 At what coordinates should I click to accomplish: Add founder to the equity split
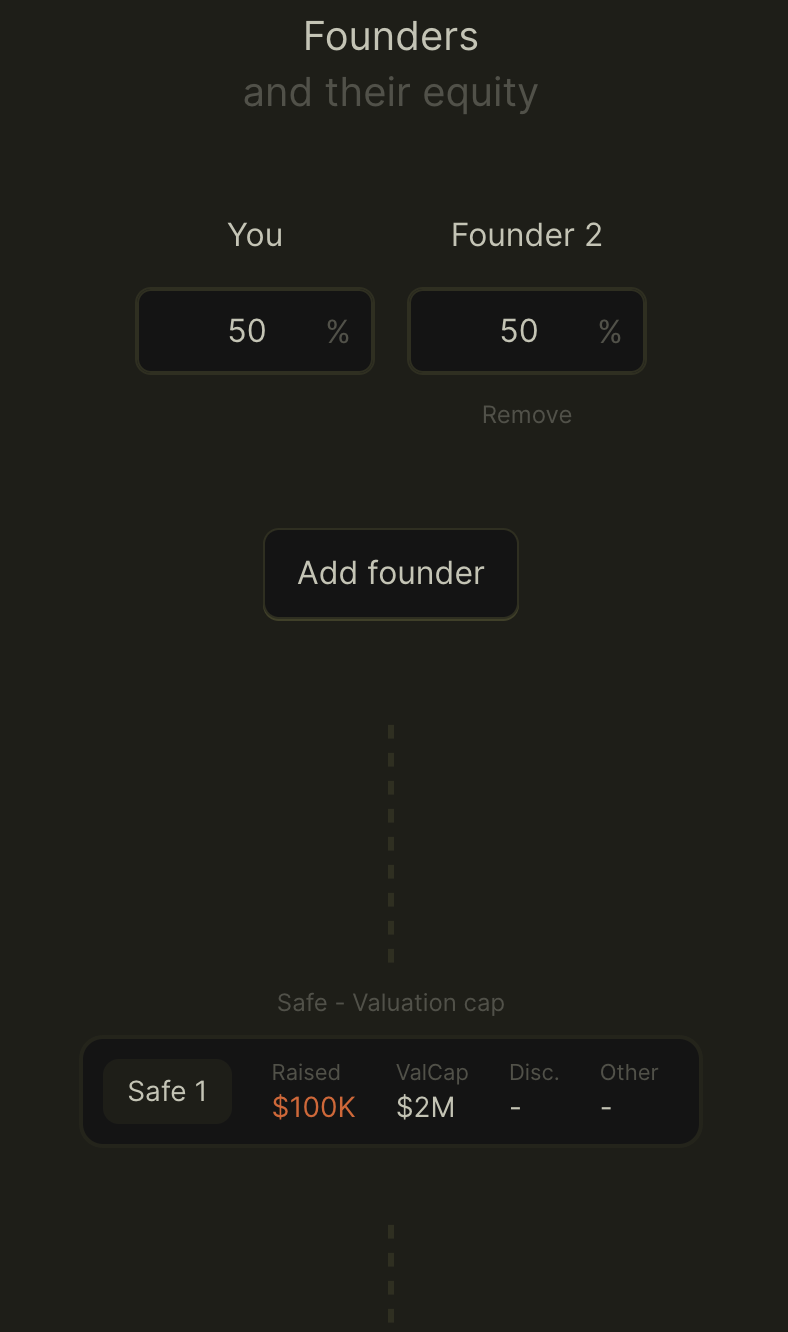point(391,574)
